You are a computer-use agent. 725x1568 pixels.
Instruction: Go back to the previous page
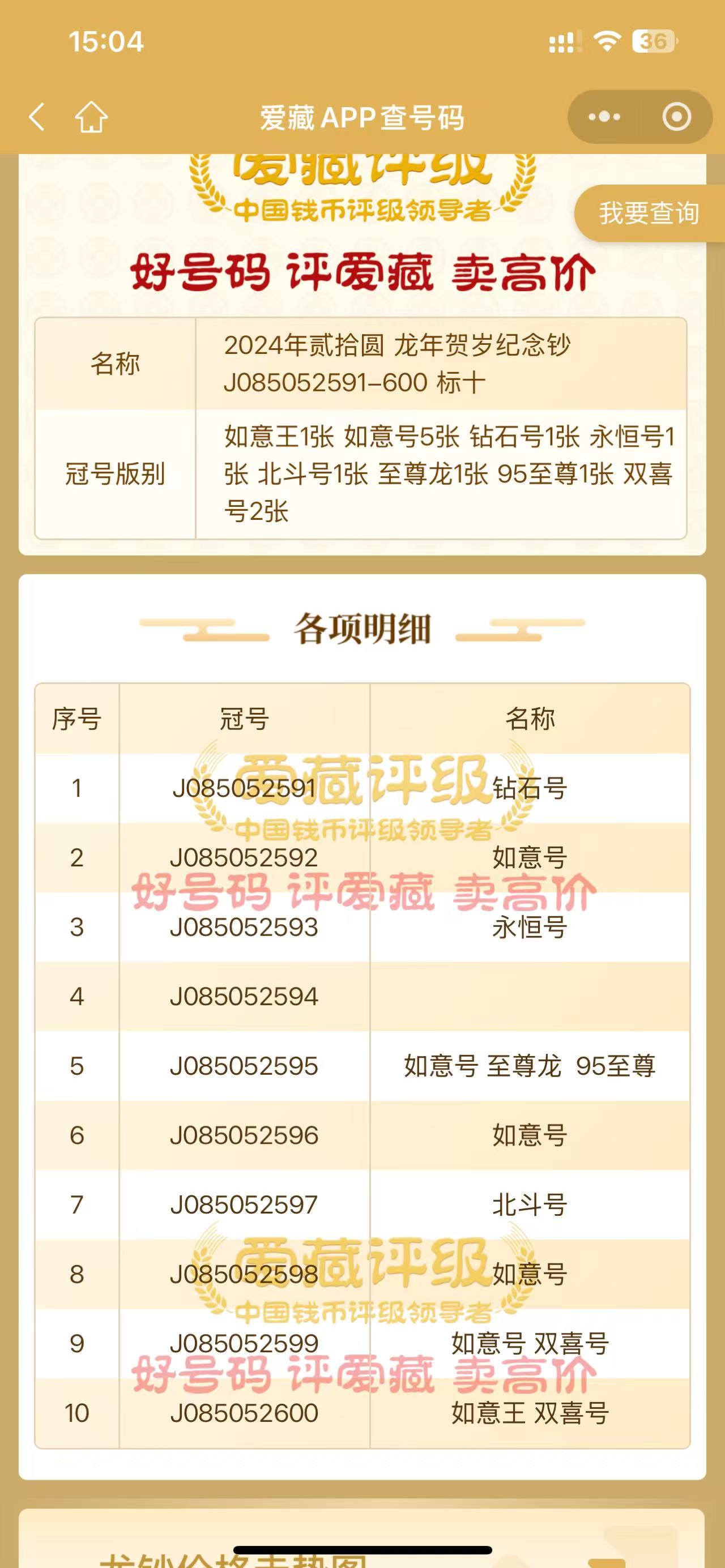[37, 117]
